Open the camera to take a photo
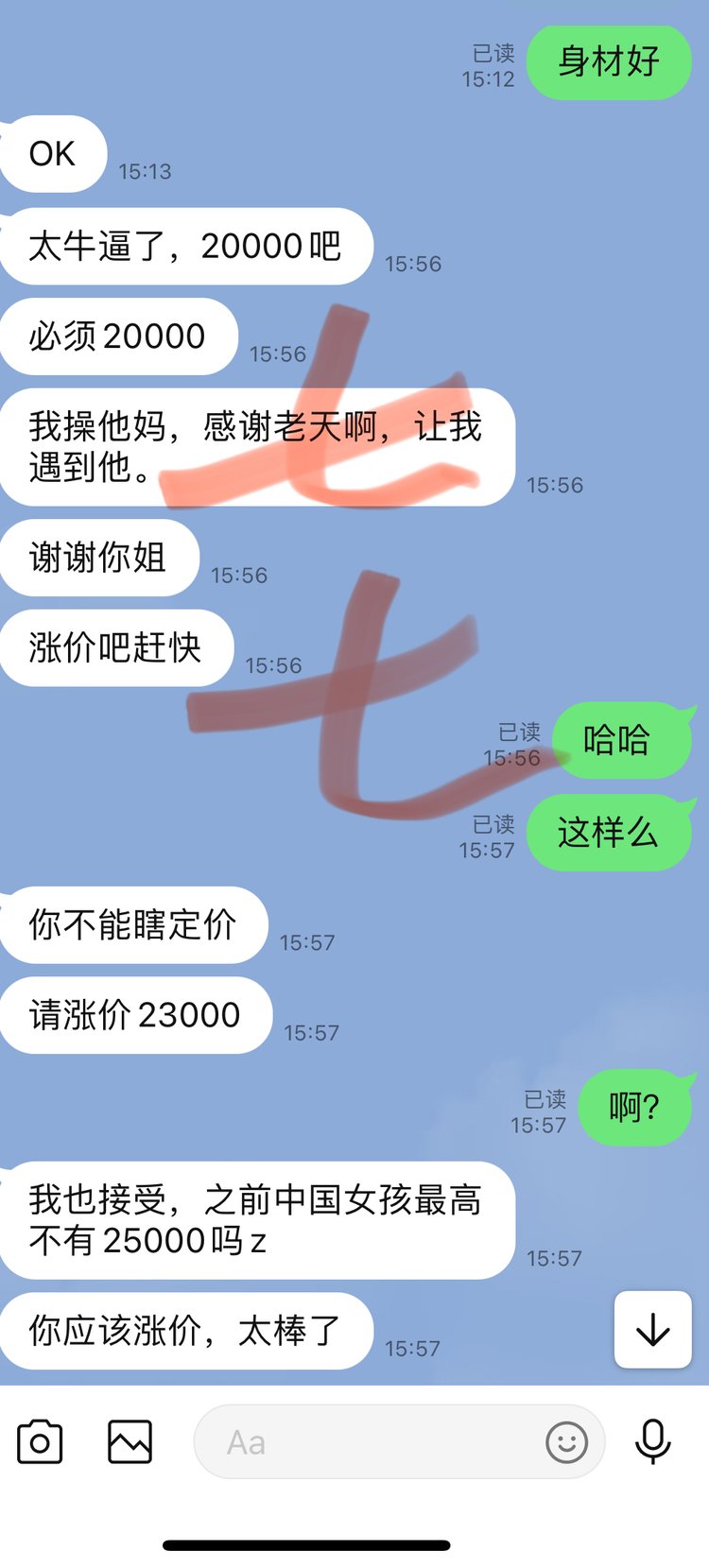Viewport: 709px width, 1568px height. coord(40,1442)
